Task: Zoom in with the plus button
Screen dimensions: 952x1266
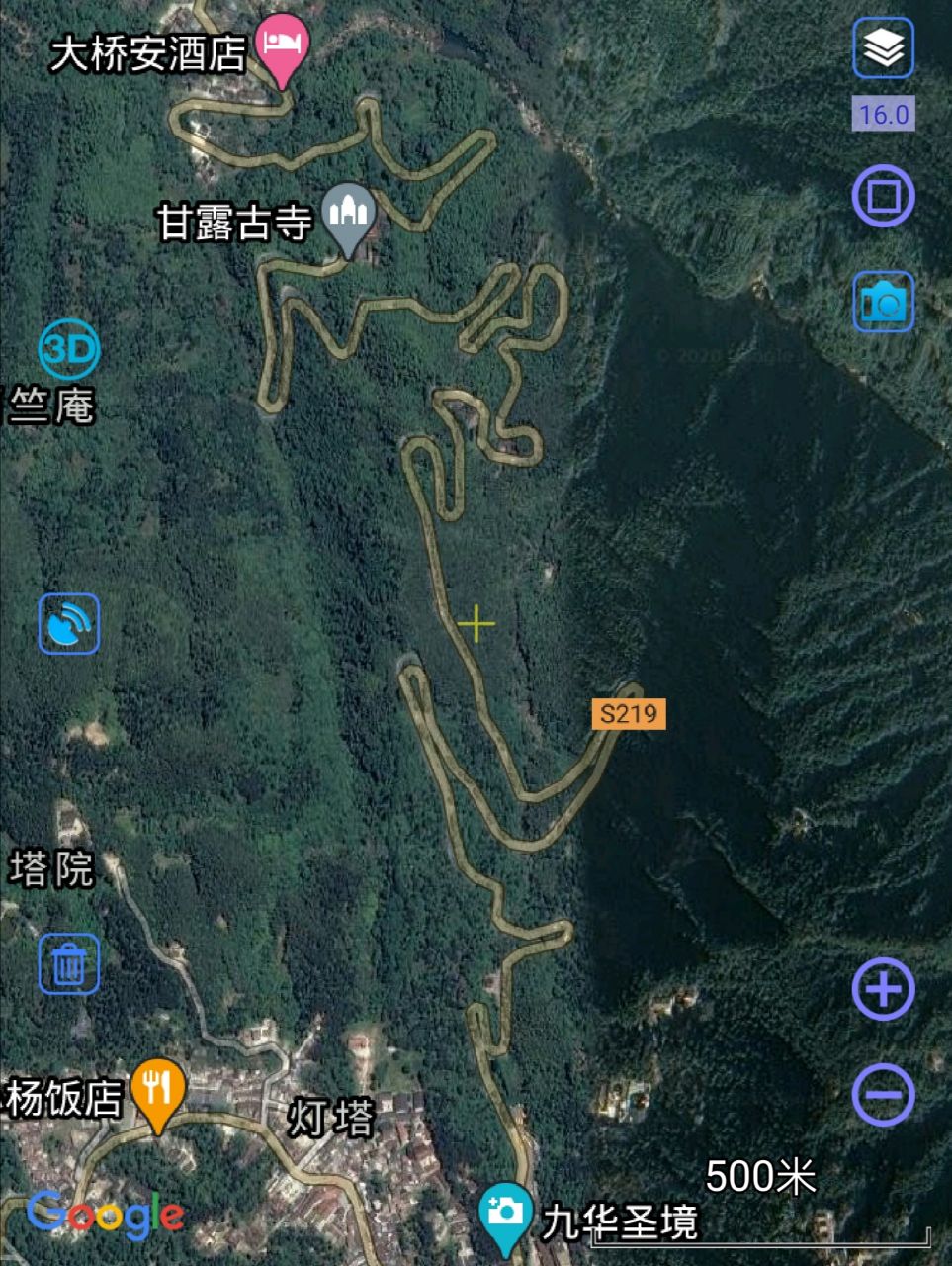Action: tap(883, 988)
